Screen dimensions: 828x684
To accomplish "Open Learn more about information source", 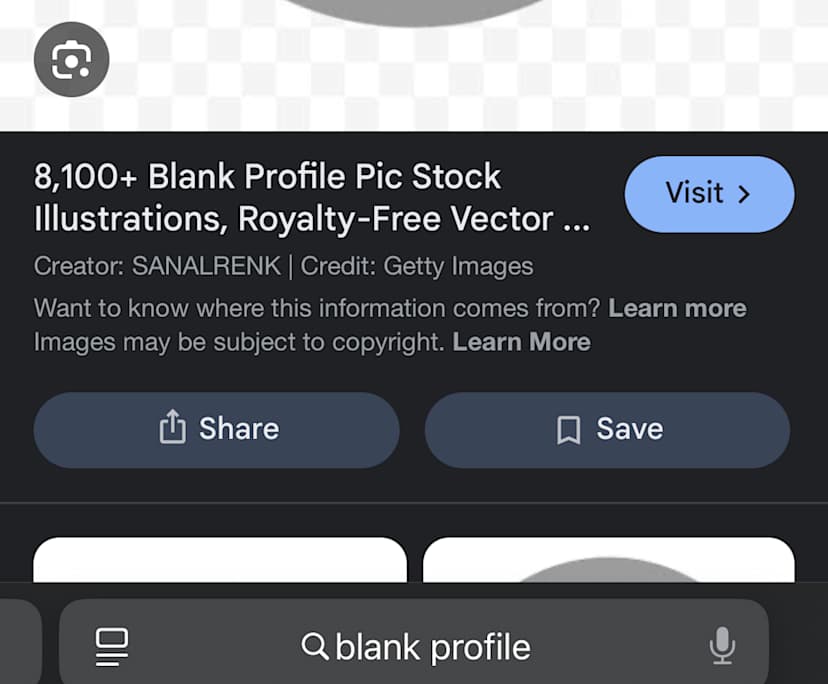I will (677, 308).
